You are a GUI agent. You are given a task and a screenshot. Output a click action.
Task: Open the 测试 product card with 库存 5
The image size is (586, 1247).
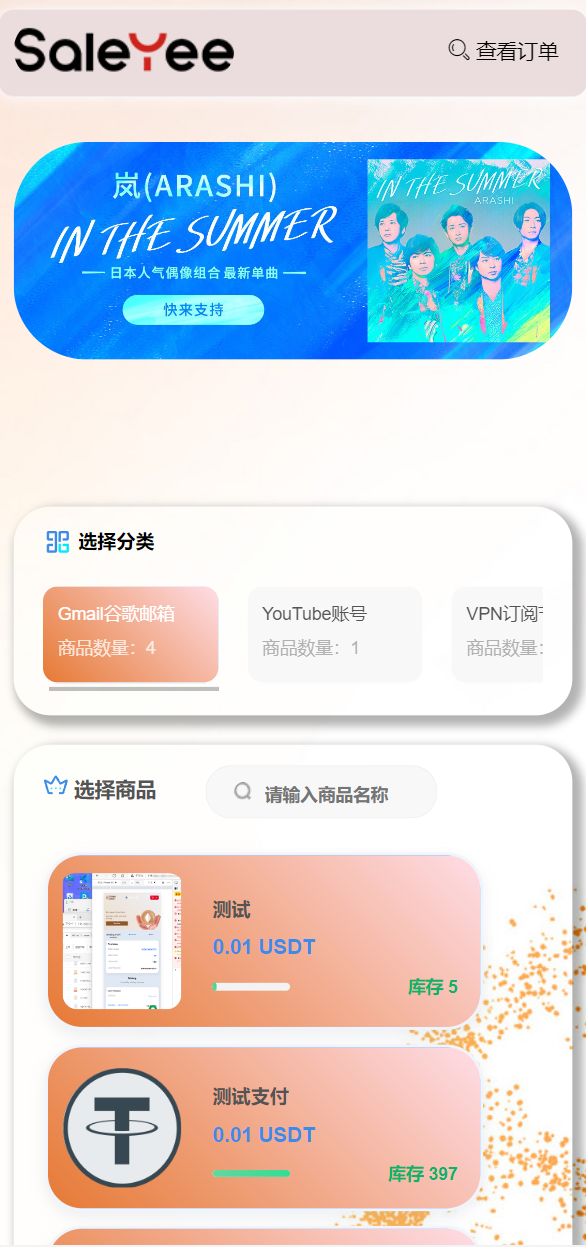(x=264, y=941)
